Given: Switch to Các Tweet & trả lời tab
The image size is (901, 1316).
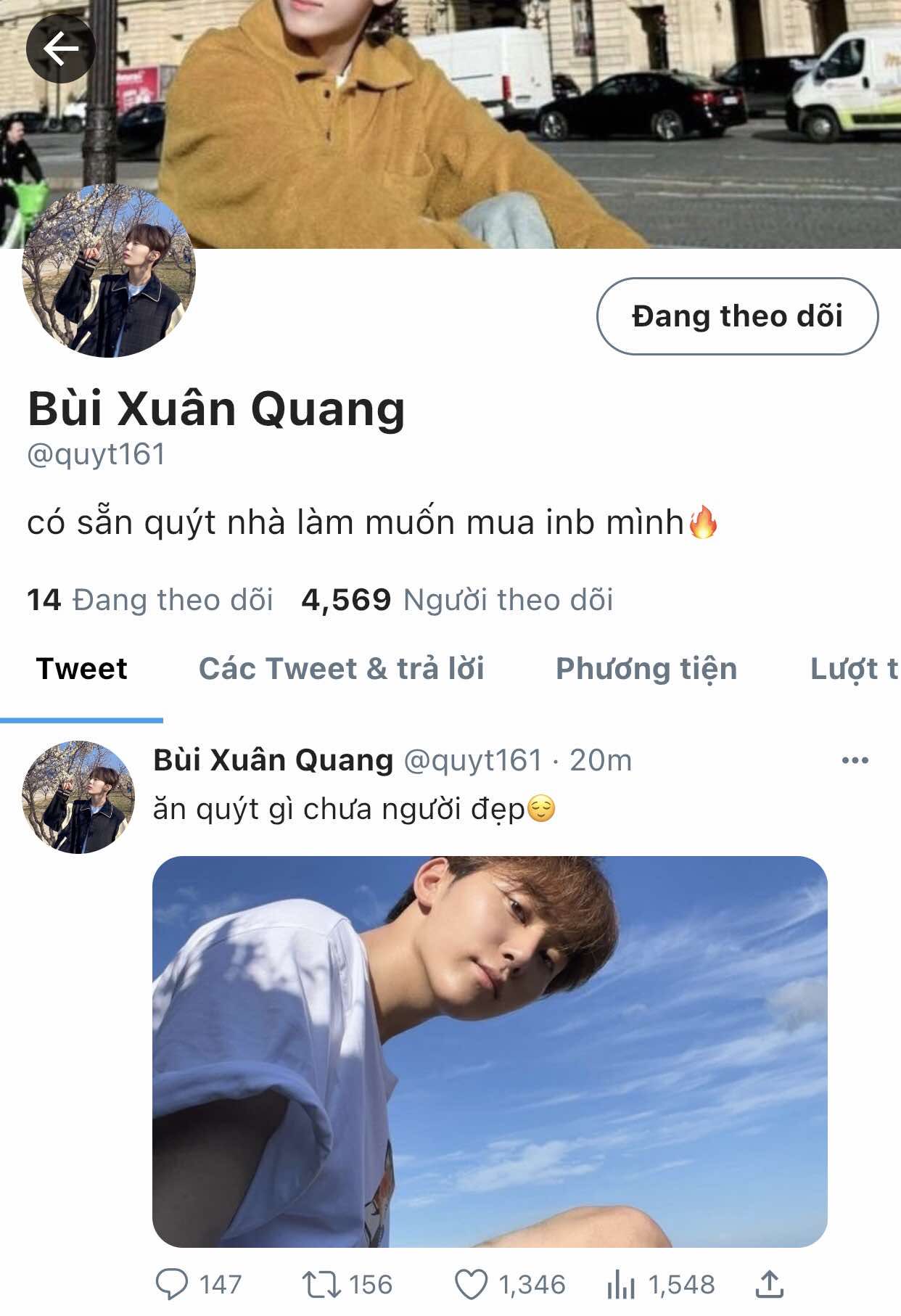Looking at the screenshot, I should pyautogui.click(x=341, y=668).
